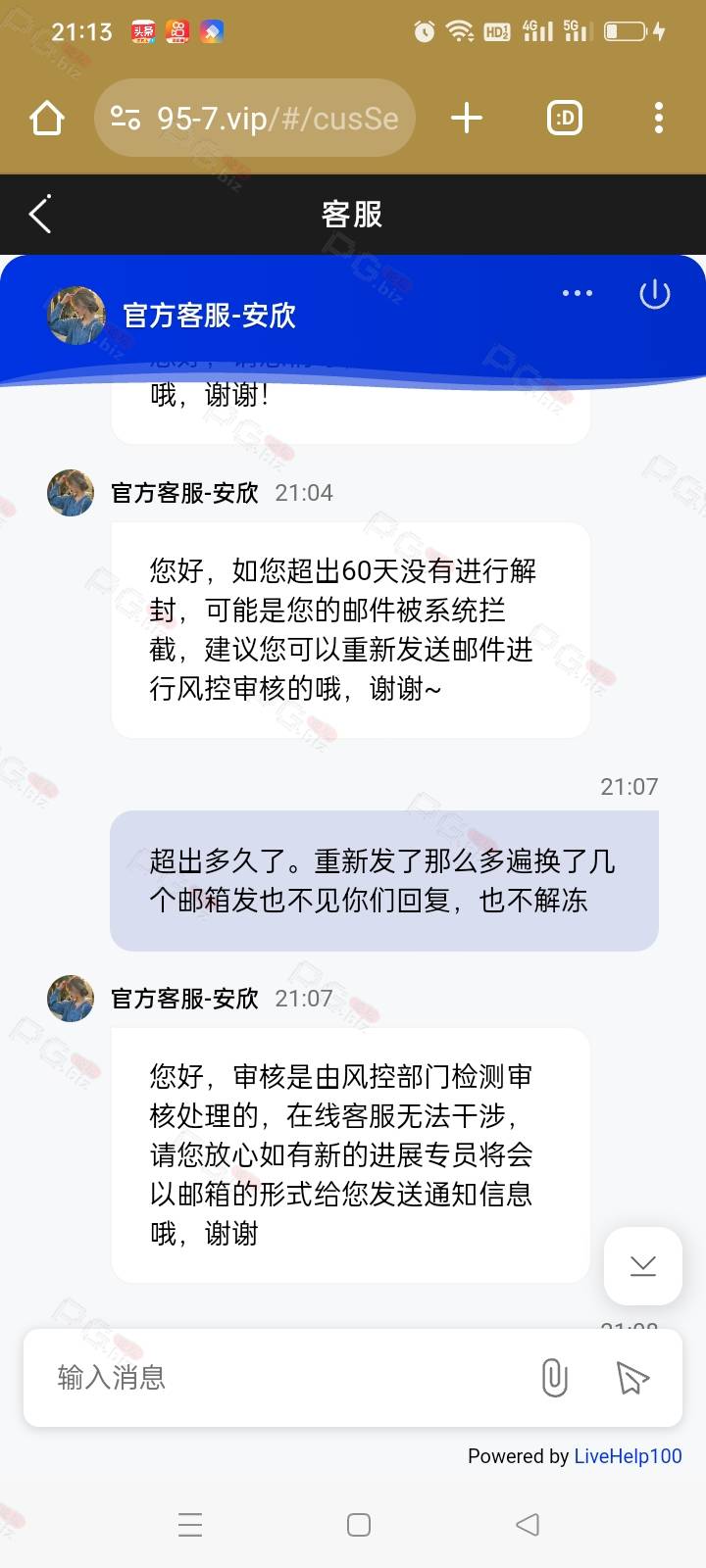This screenshot has height=1568, width=706.
Task: Open the recent apps overview
Action: (x=190, y=1525)
